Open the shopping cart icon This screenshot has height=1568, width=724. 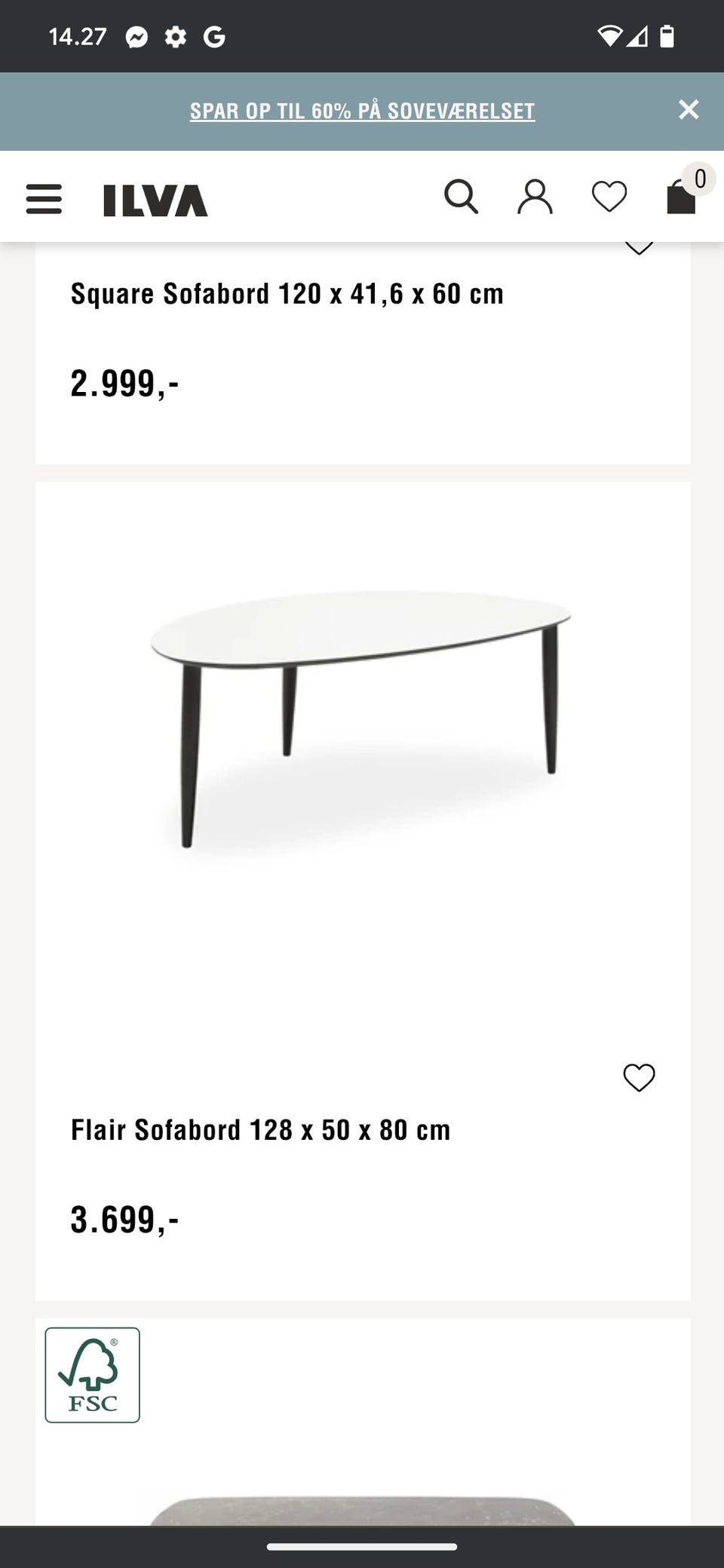pyautogui.click(x=680, y=198)
